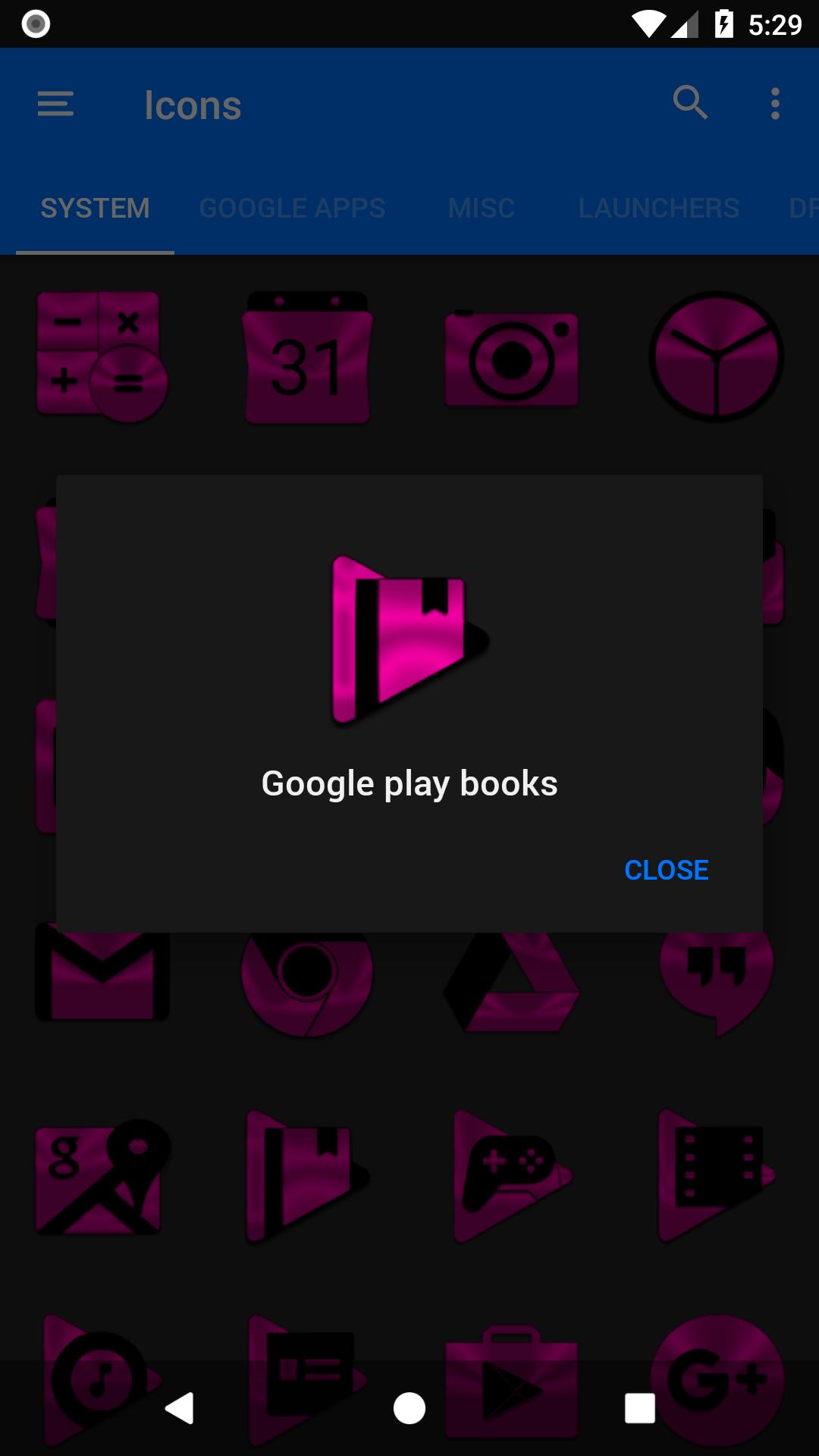
Task: Switch to the Launchers tab
Action: pos(658,208)
